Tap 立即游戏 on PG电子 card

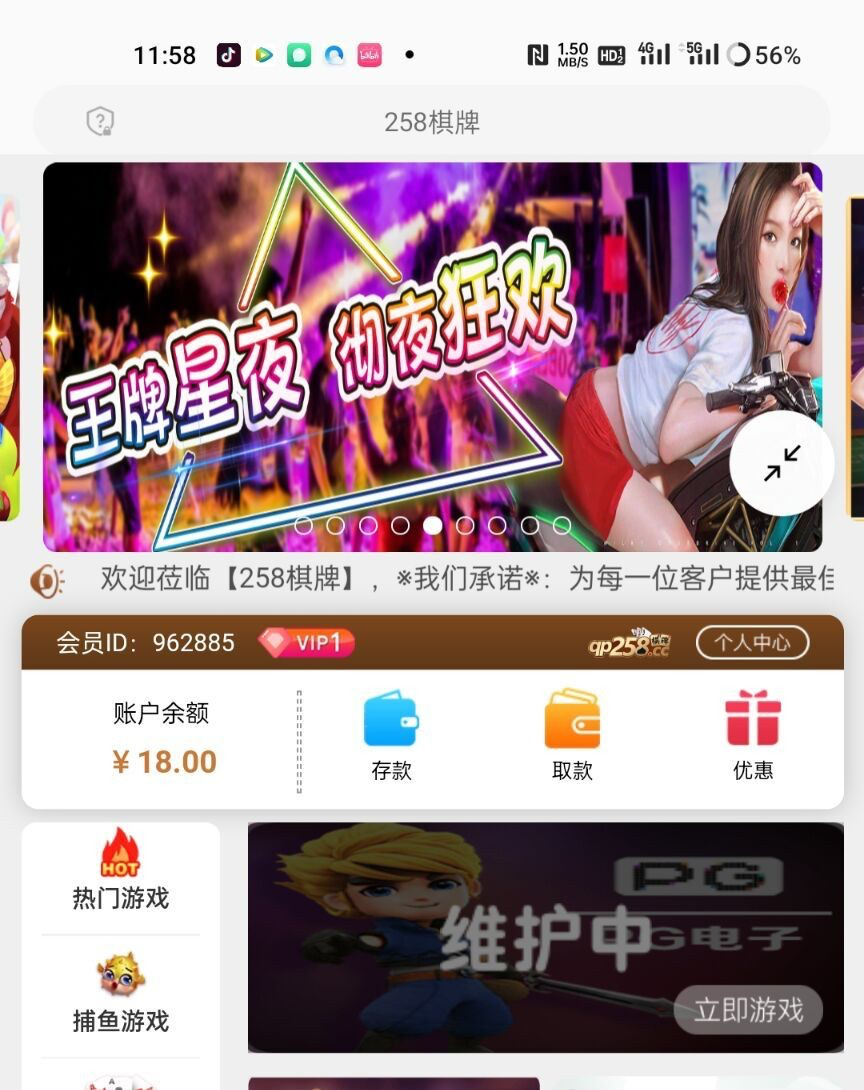click(x=748, y=1010)
